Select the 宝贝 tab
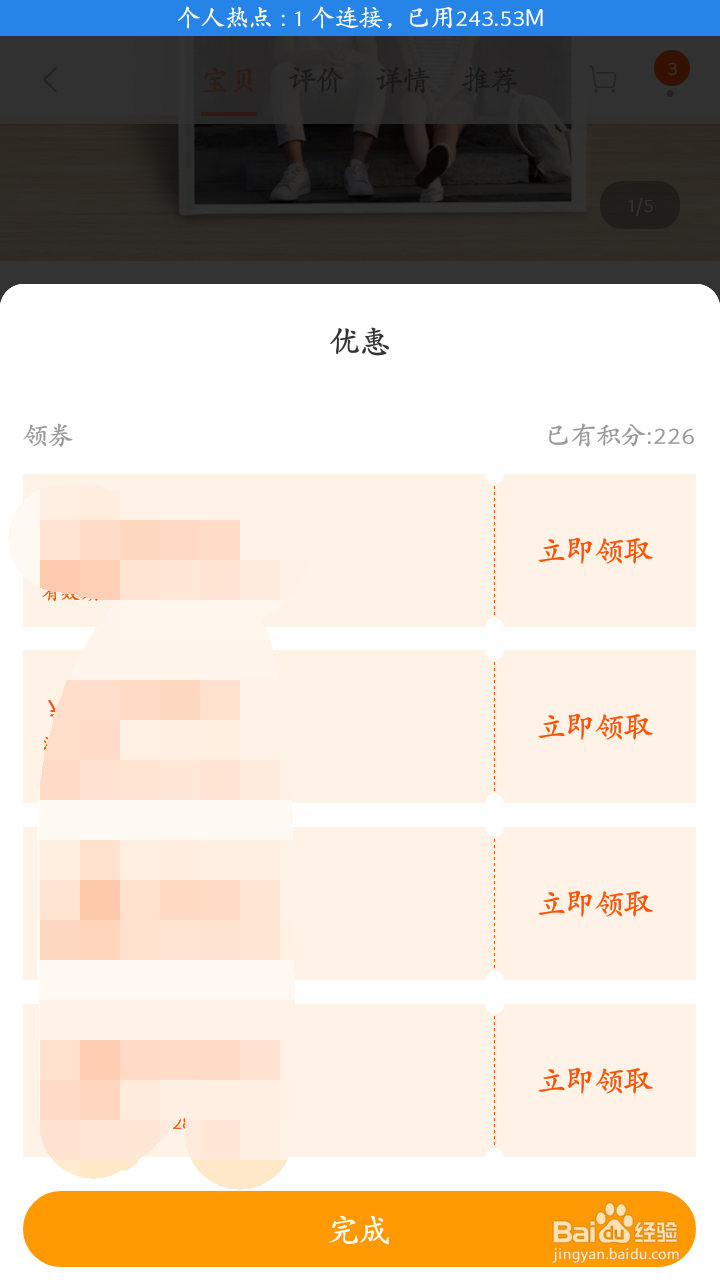The width and height of the screenshot is (720, 1280). (229, 82)
